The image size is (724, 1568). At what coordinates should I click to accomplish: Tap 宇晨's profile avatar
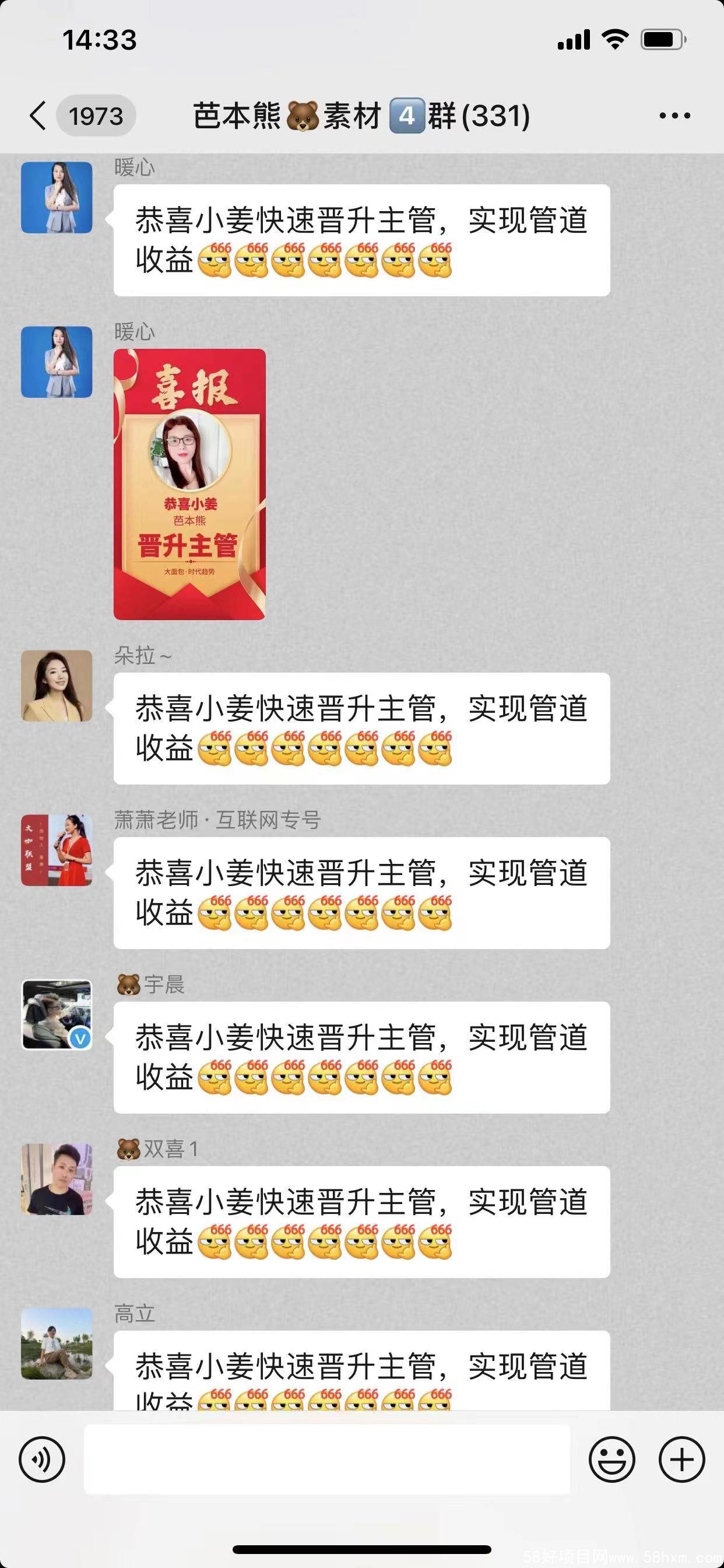click(57, 1014)
